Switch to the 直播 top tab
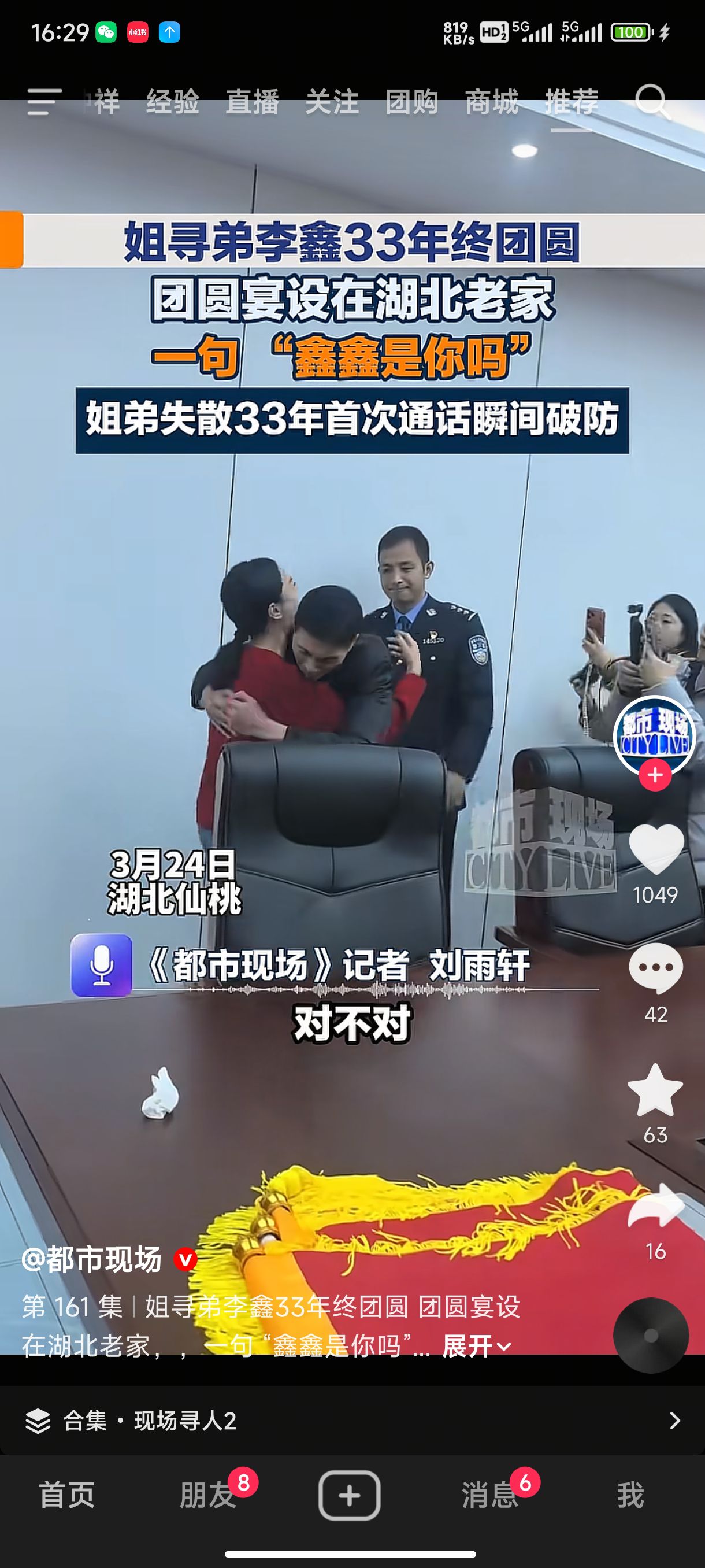 253,101
